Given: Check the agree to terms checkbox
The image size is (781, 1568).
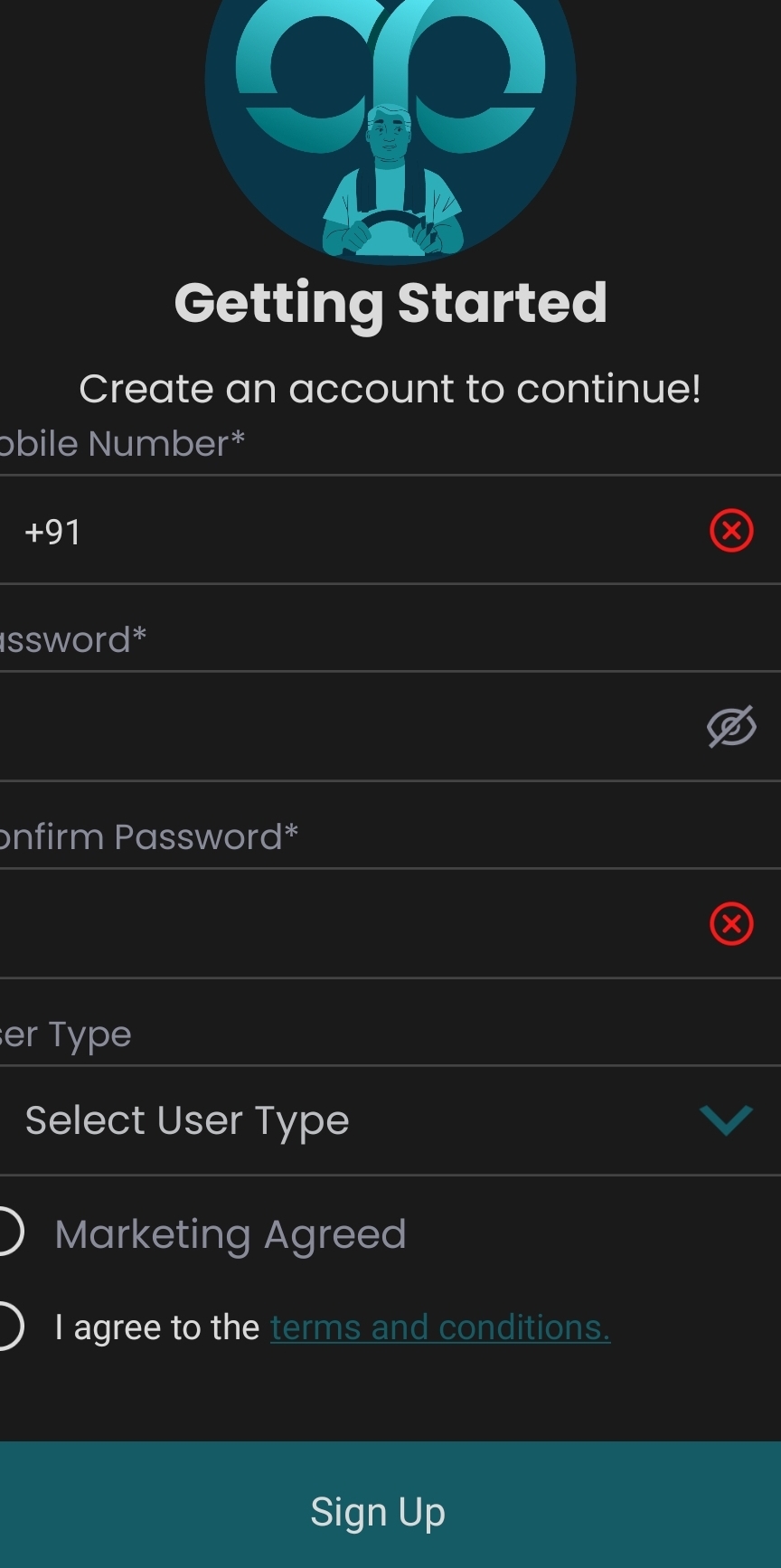Looking at the screenshot, I should click(x=9, y=1327).
